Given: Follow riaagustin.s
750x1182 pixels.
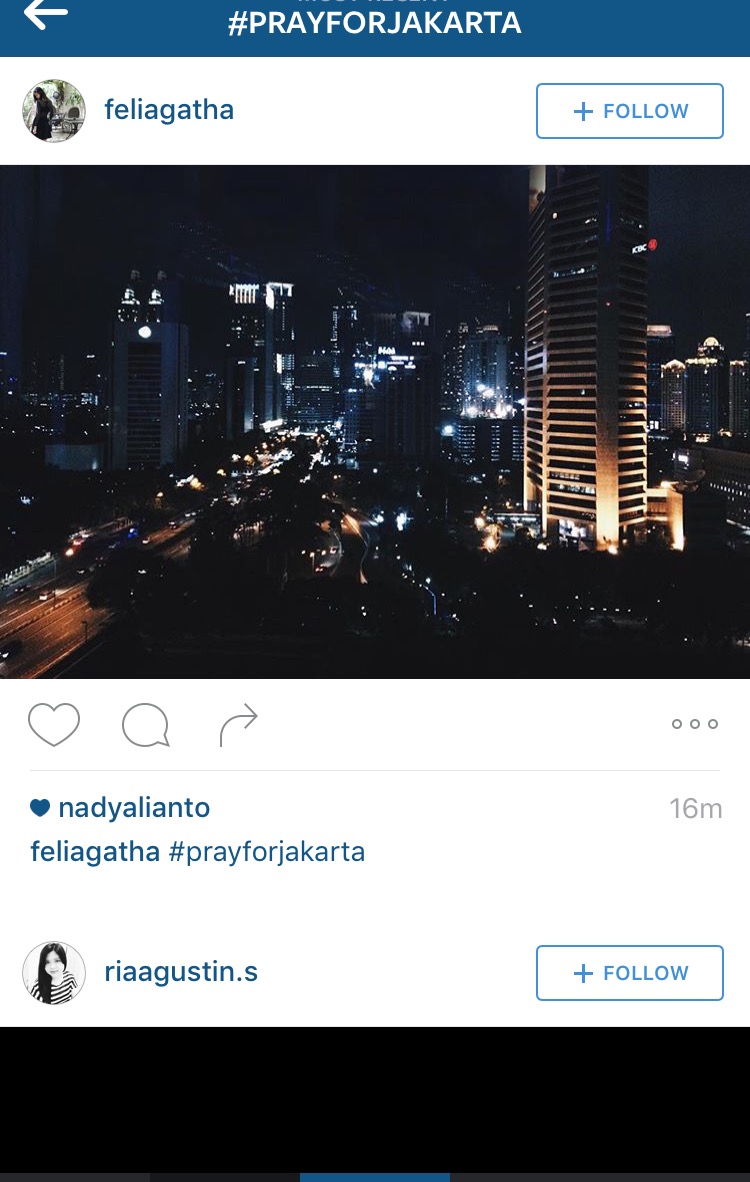Looking at the screenshot, I should click(629, 973).
